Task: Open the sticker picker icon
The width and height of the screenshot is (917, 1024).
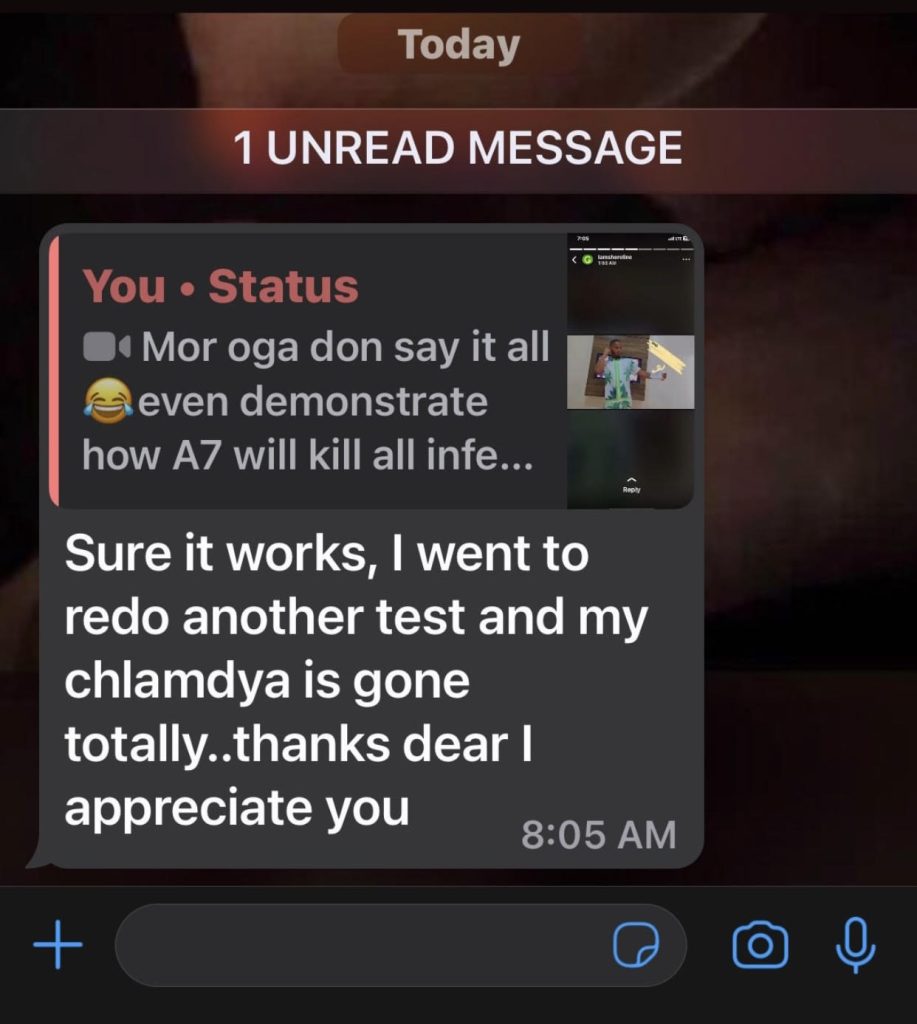Action: click(636, 945)
